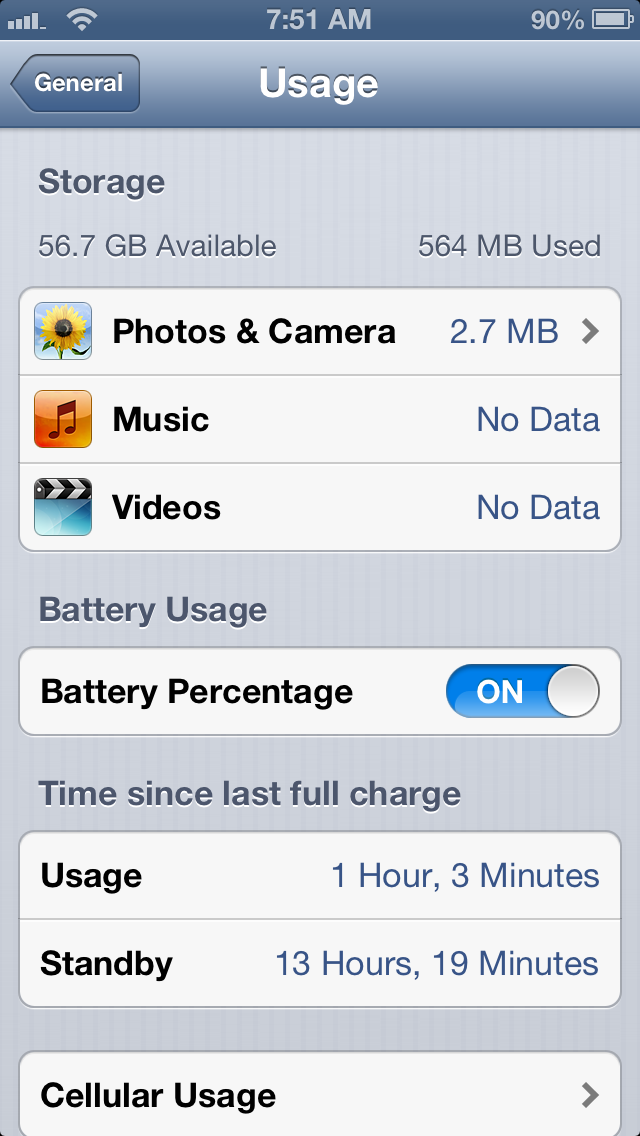Open Photos & Camera storage details
The image size is (640, 1136).
coord(320,332)
